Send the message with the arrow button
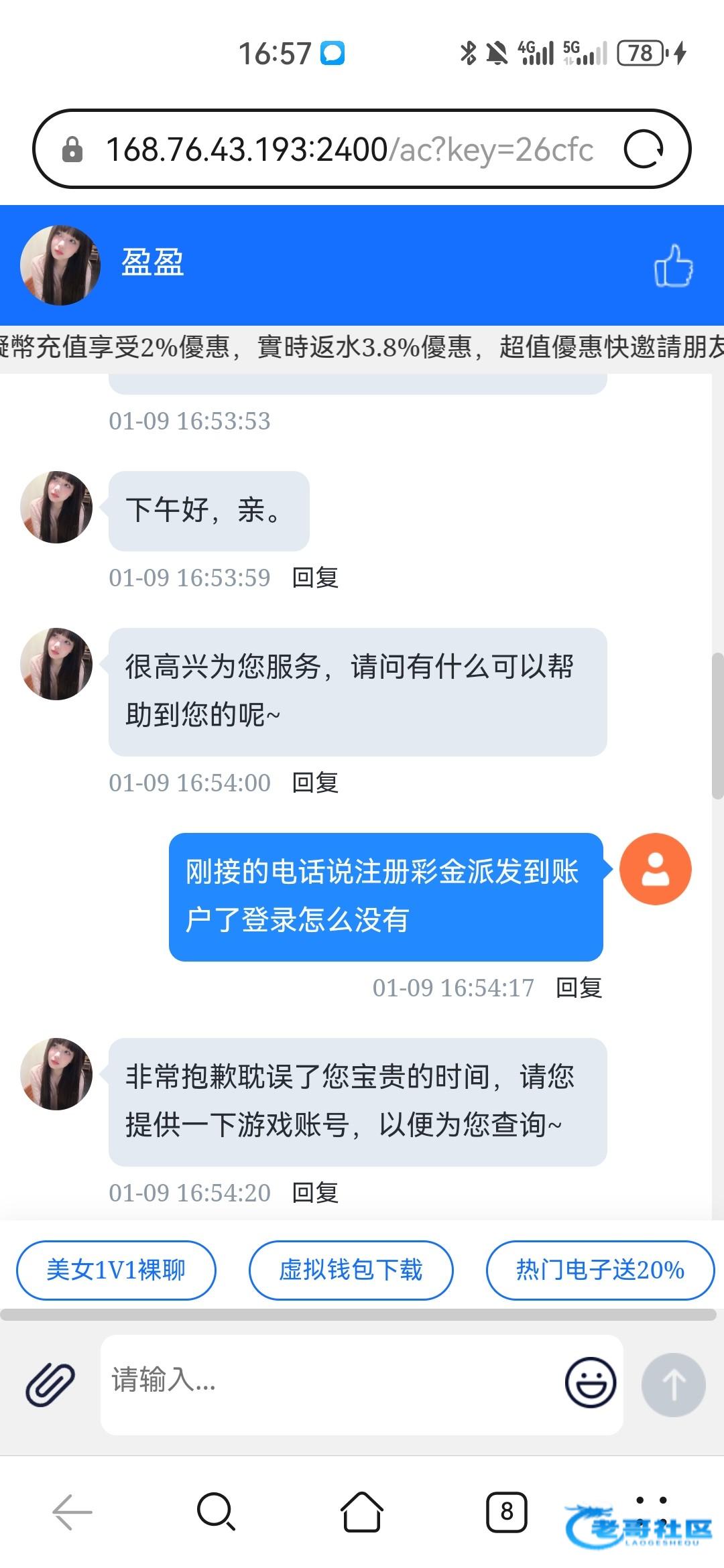This screenshot has height=1568, width=724. [673, 1384]
